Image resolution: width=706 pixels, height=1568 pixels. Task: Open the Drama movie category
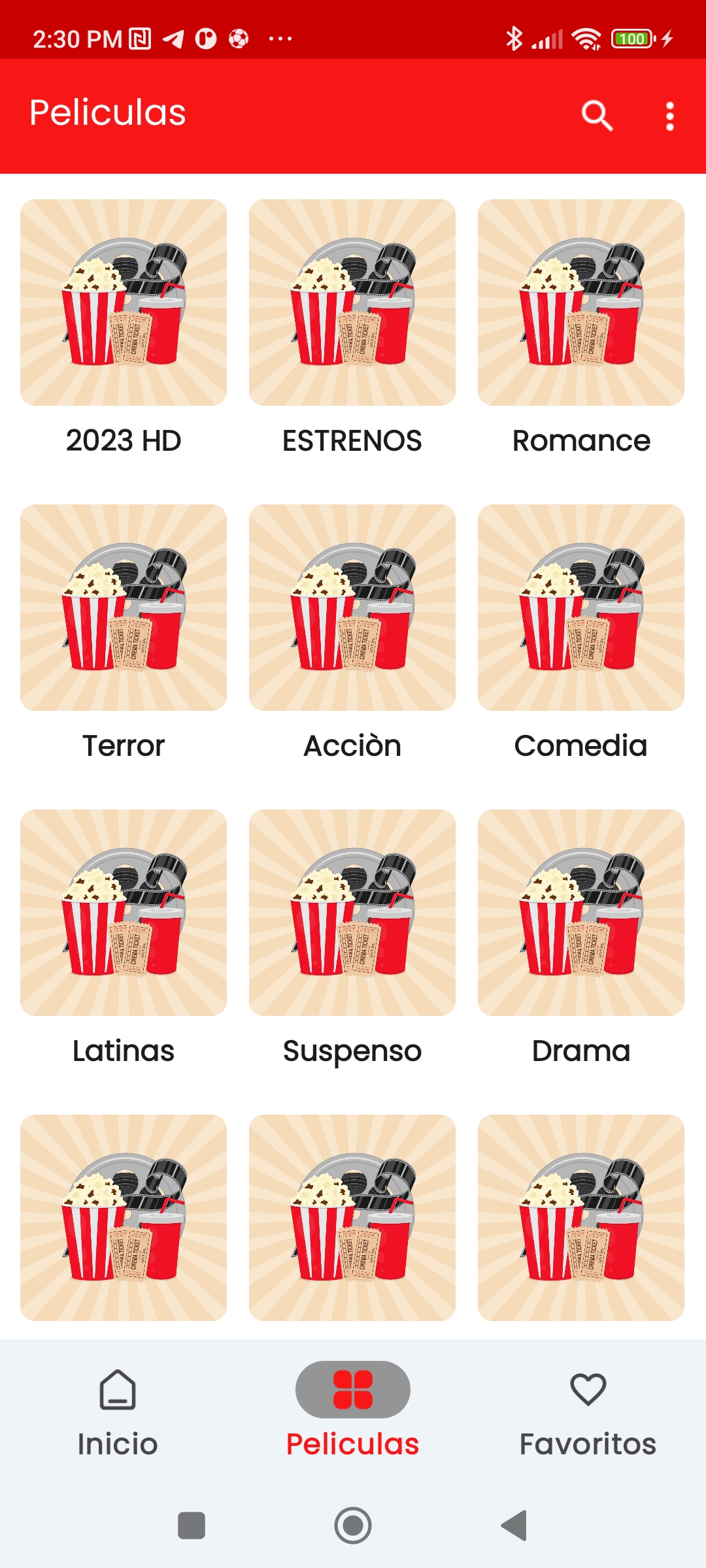coord(581,913)
